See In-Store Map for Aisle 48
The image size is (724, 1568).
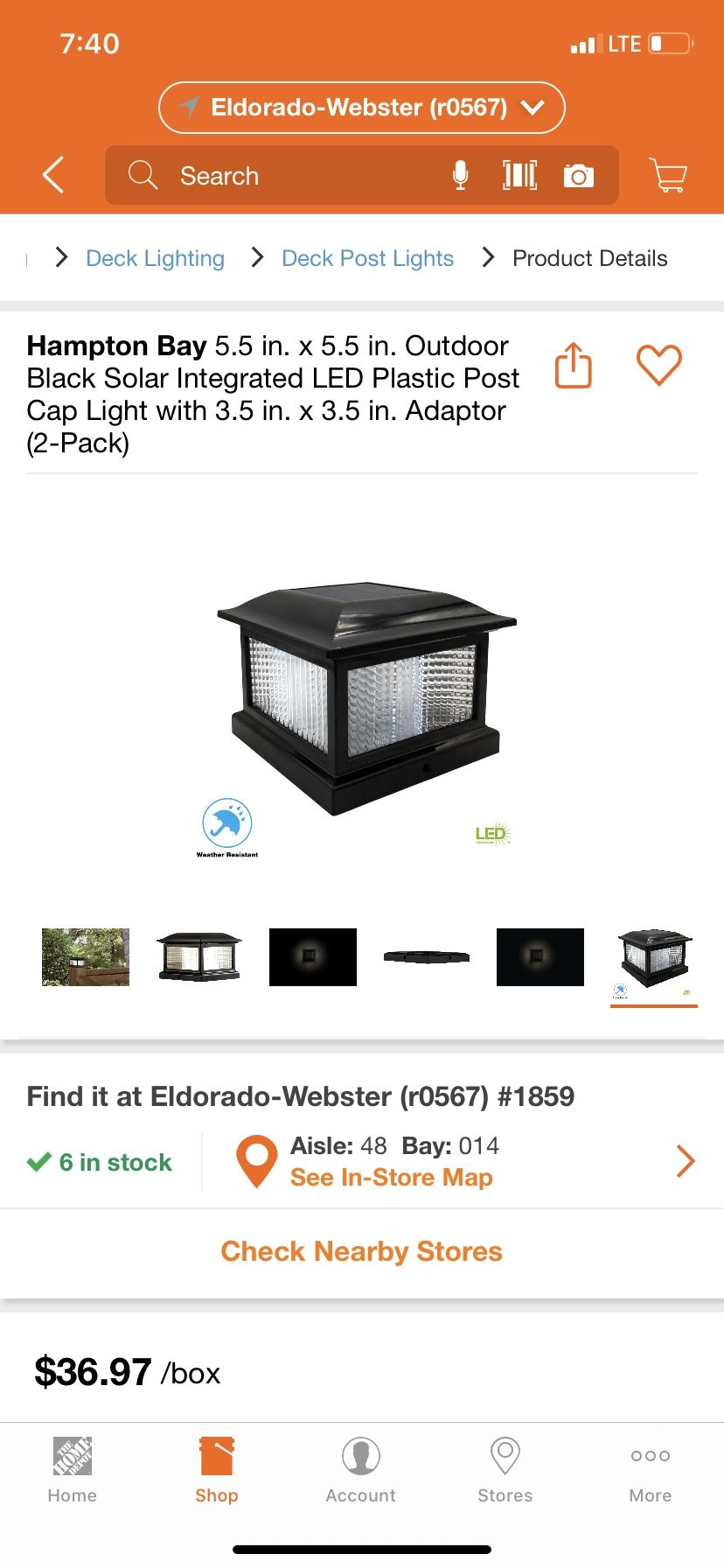point(391,1178)
